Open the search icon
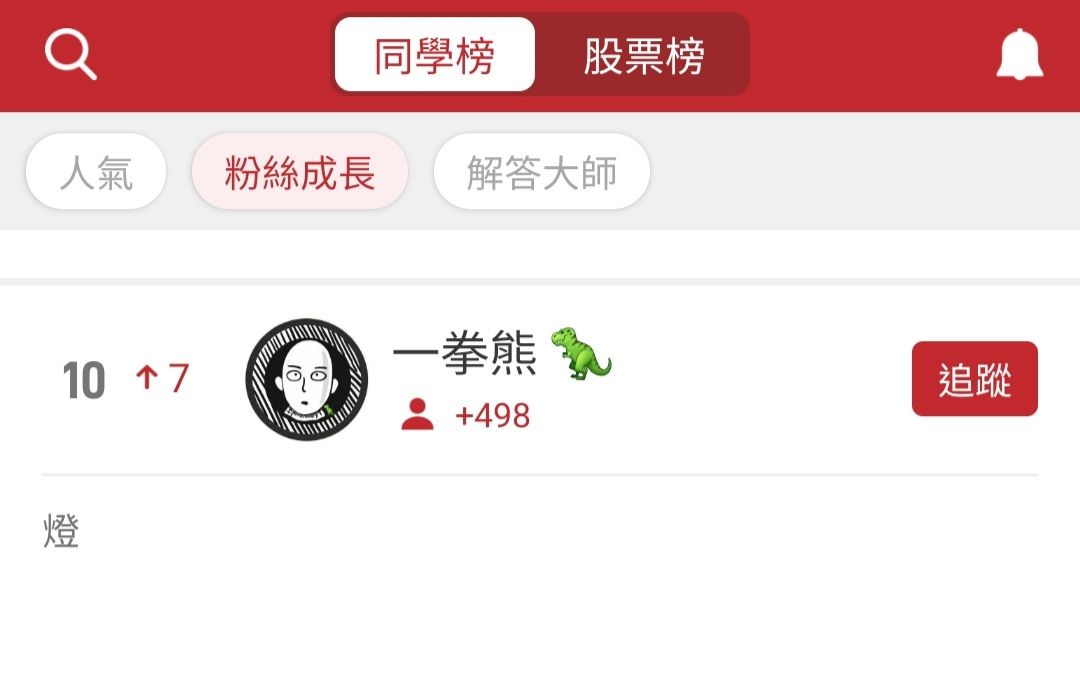The image size is (1080, 685). 70,55
